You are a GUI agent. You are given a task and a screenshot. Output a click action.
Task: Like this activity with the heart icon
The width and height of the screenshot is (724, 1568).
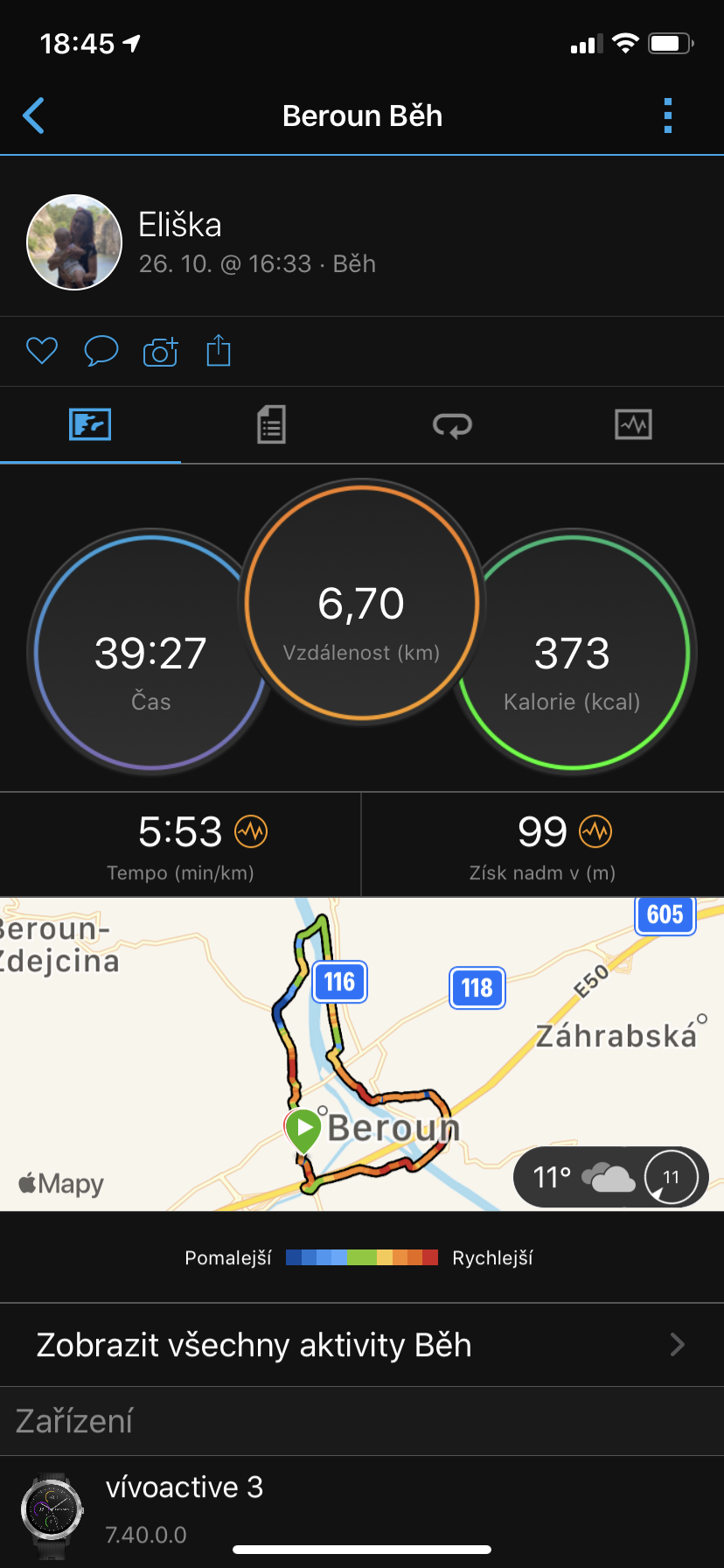[x=42, y=351]
